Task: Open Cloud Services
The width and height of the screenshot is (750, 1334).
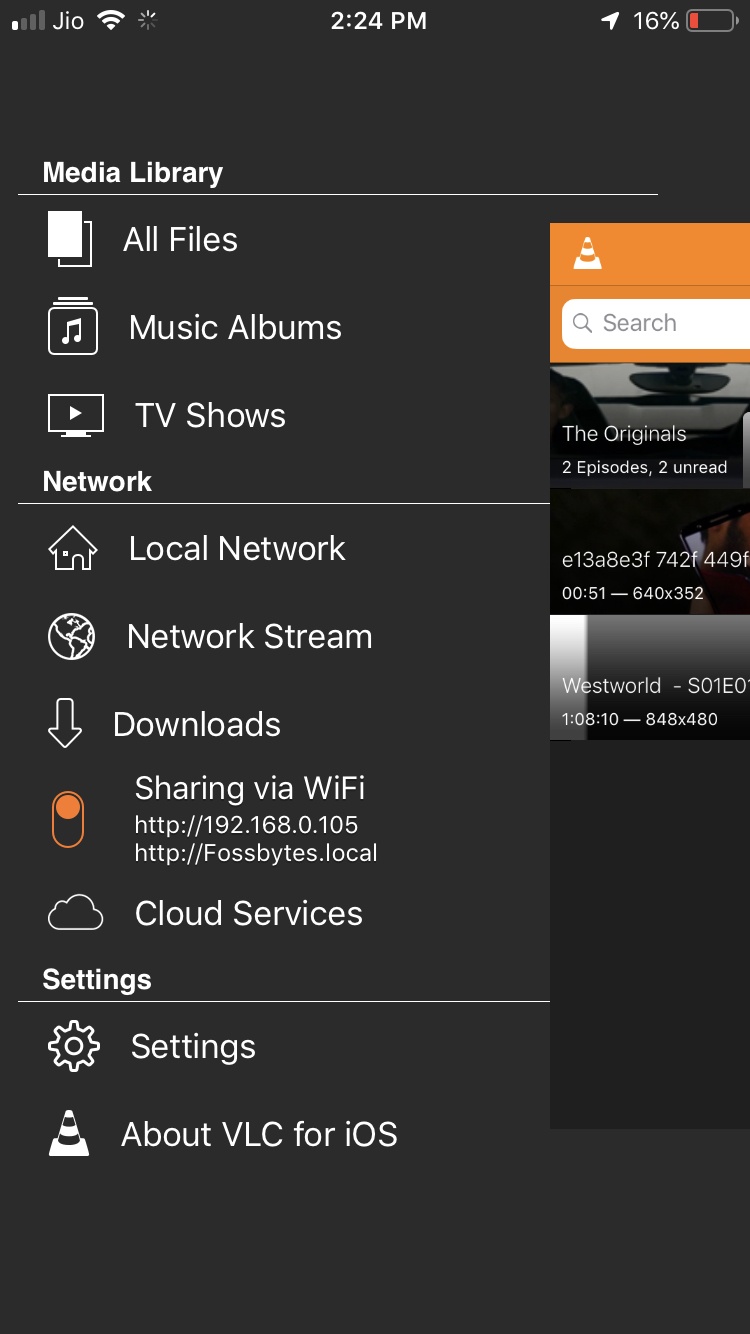Action: click(x=248, y=914)
